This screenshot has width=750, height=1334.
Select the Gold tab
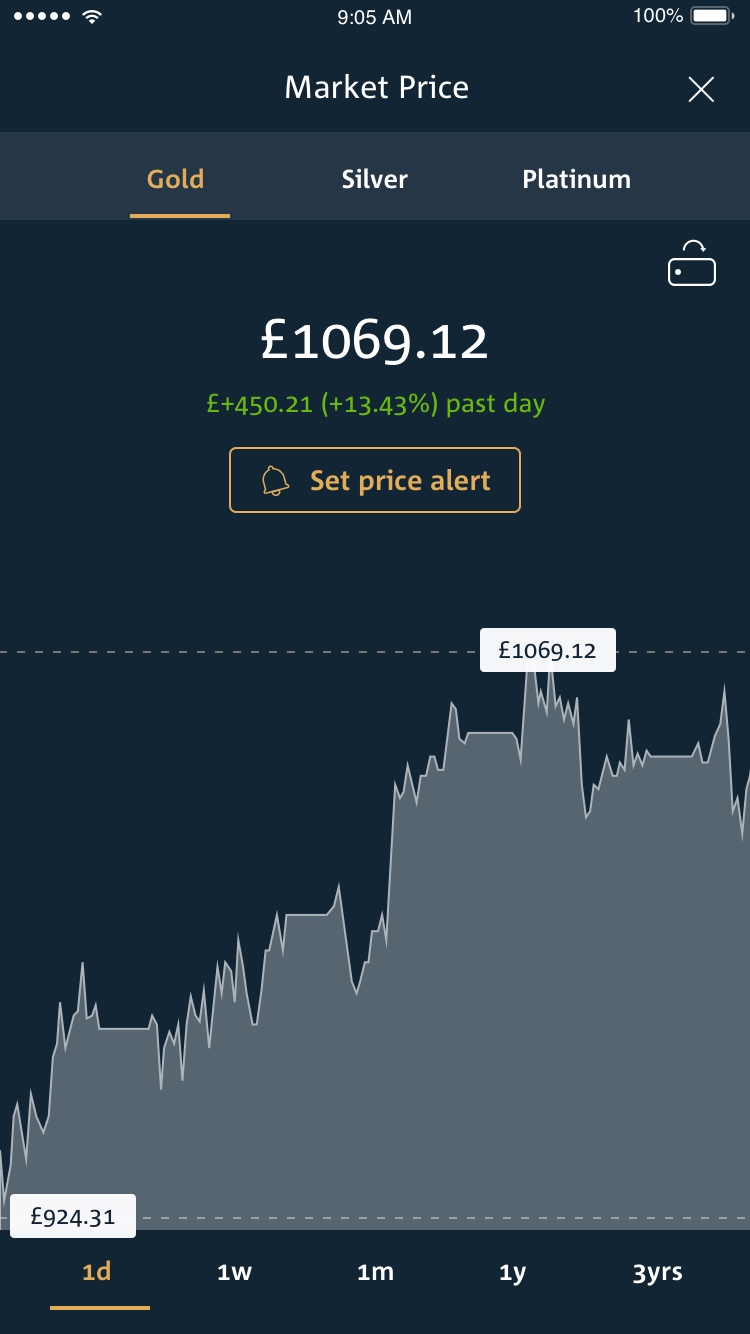click(x=175, y=179)
